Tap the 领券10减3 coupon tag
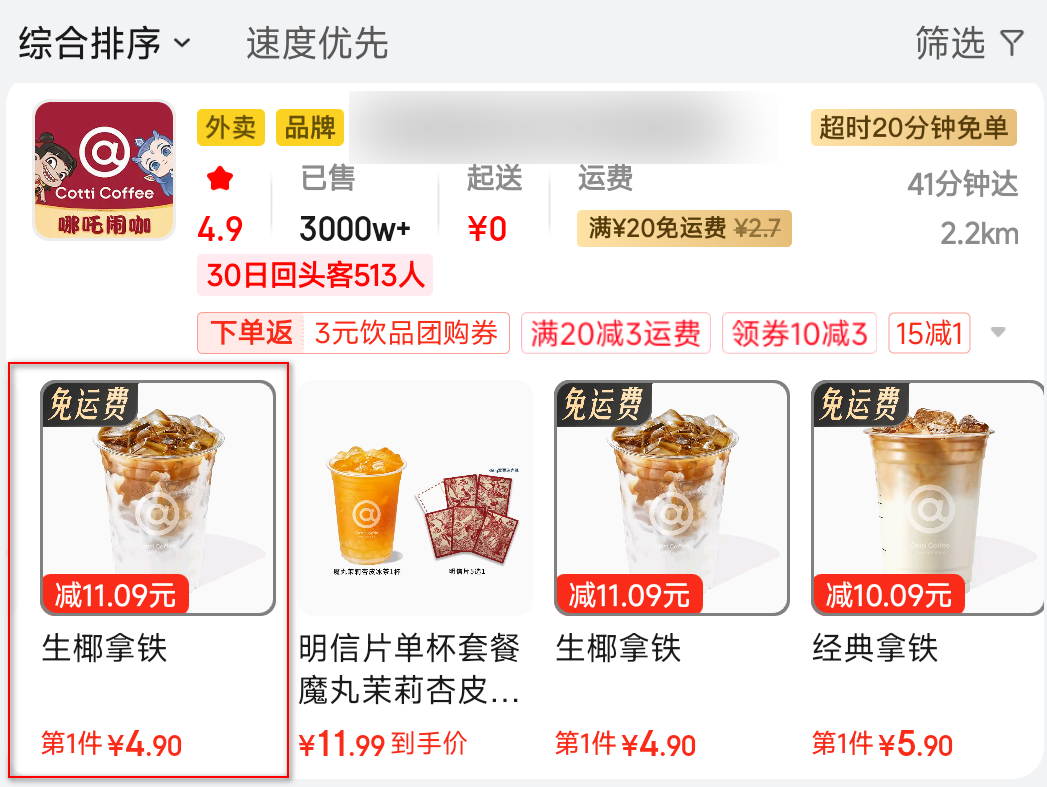 tap(799, 333)
